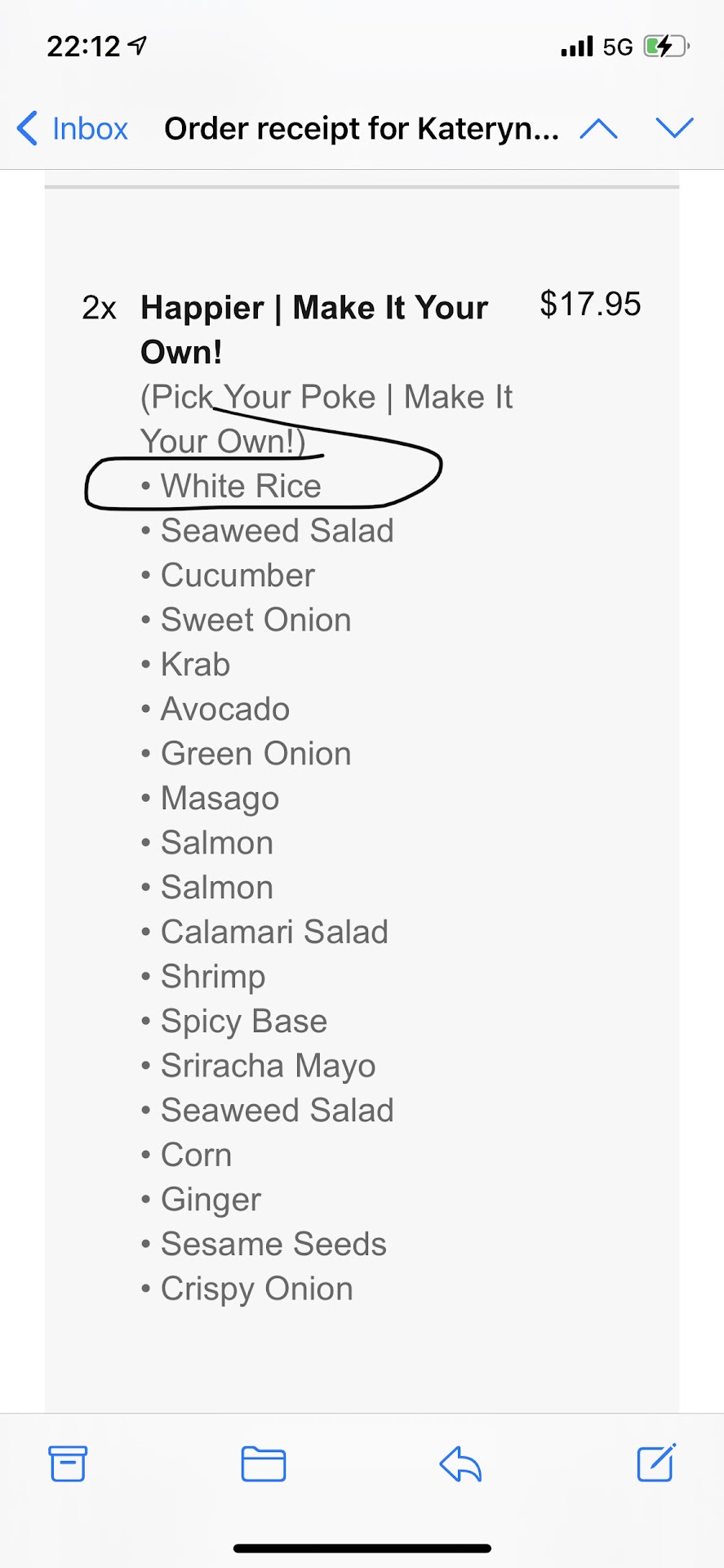Viewport: 724px width, 1568px height.
Task: Move email to a folder
Action: pos(264,1463)
